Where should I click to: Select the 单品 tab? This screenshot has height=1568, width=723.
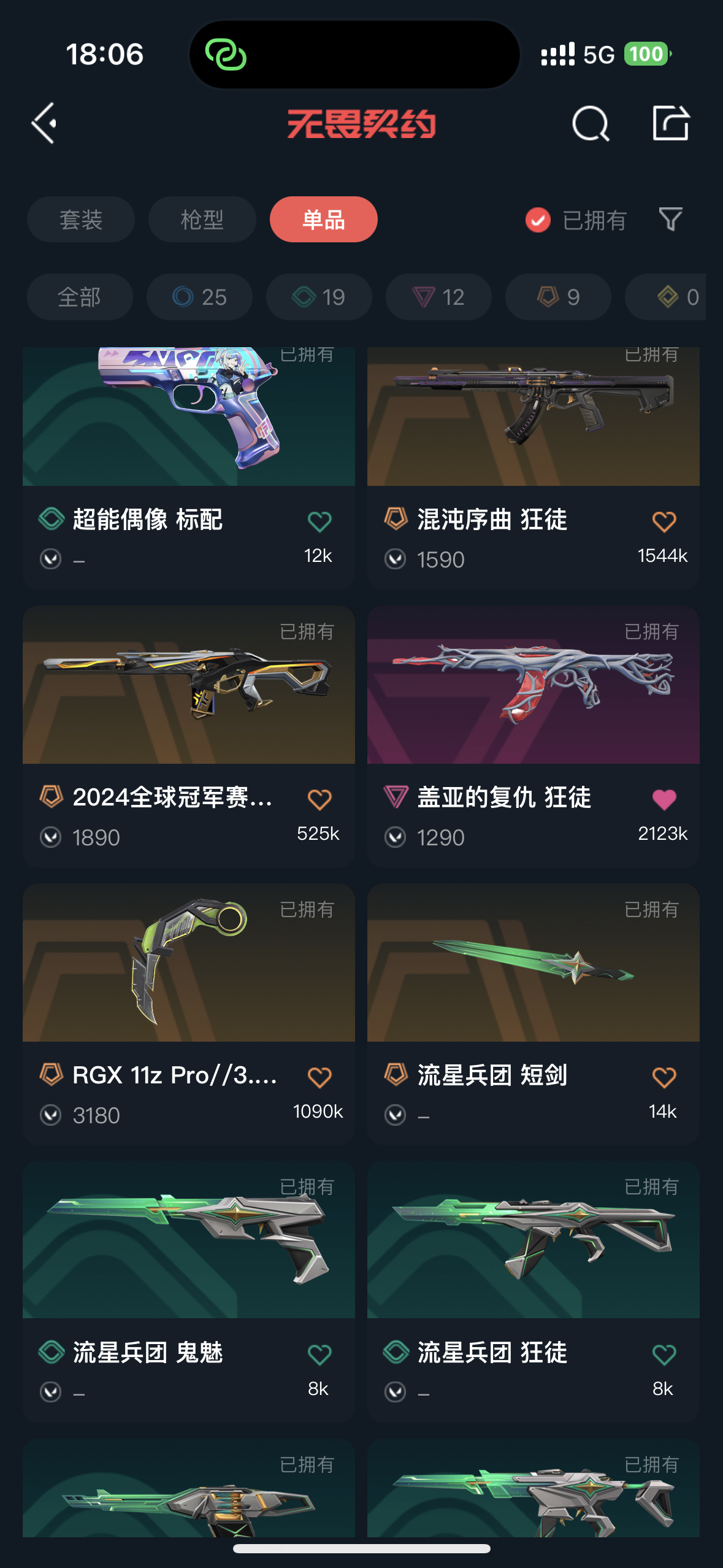[323, 220]
